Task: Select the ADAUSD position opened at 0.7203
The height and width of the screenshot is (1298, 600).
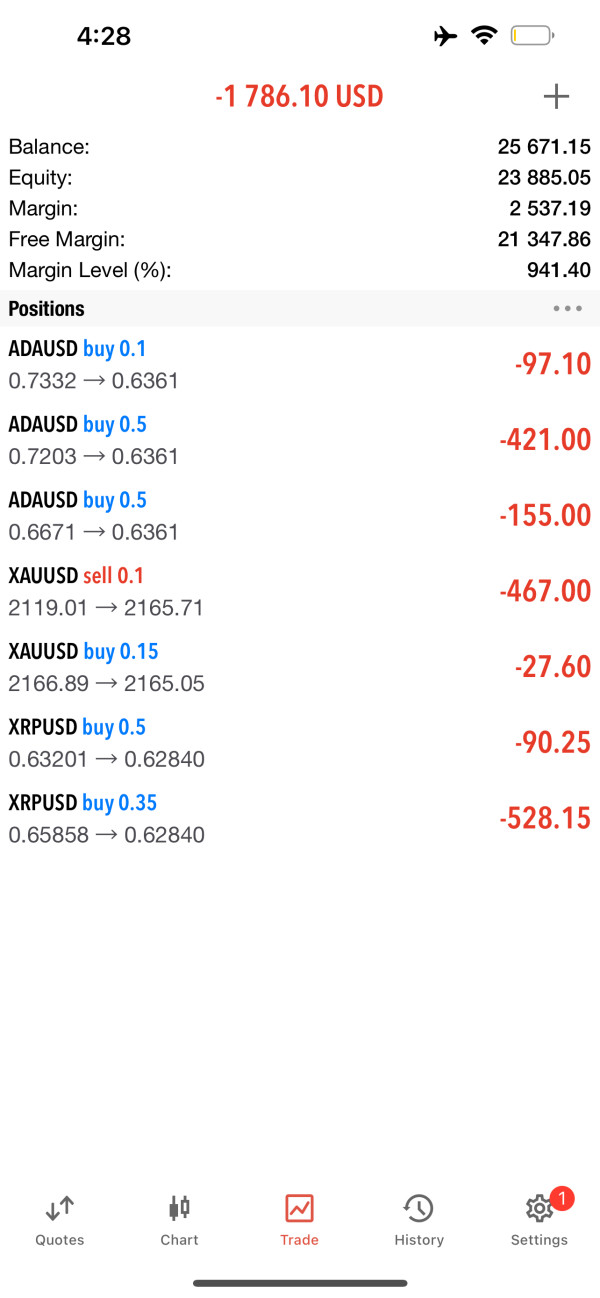Action: [300, 440]
